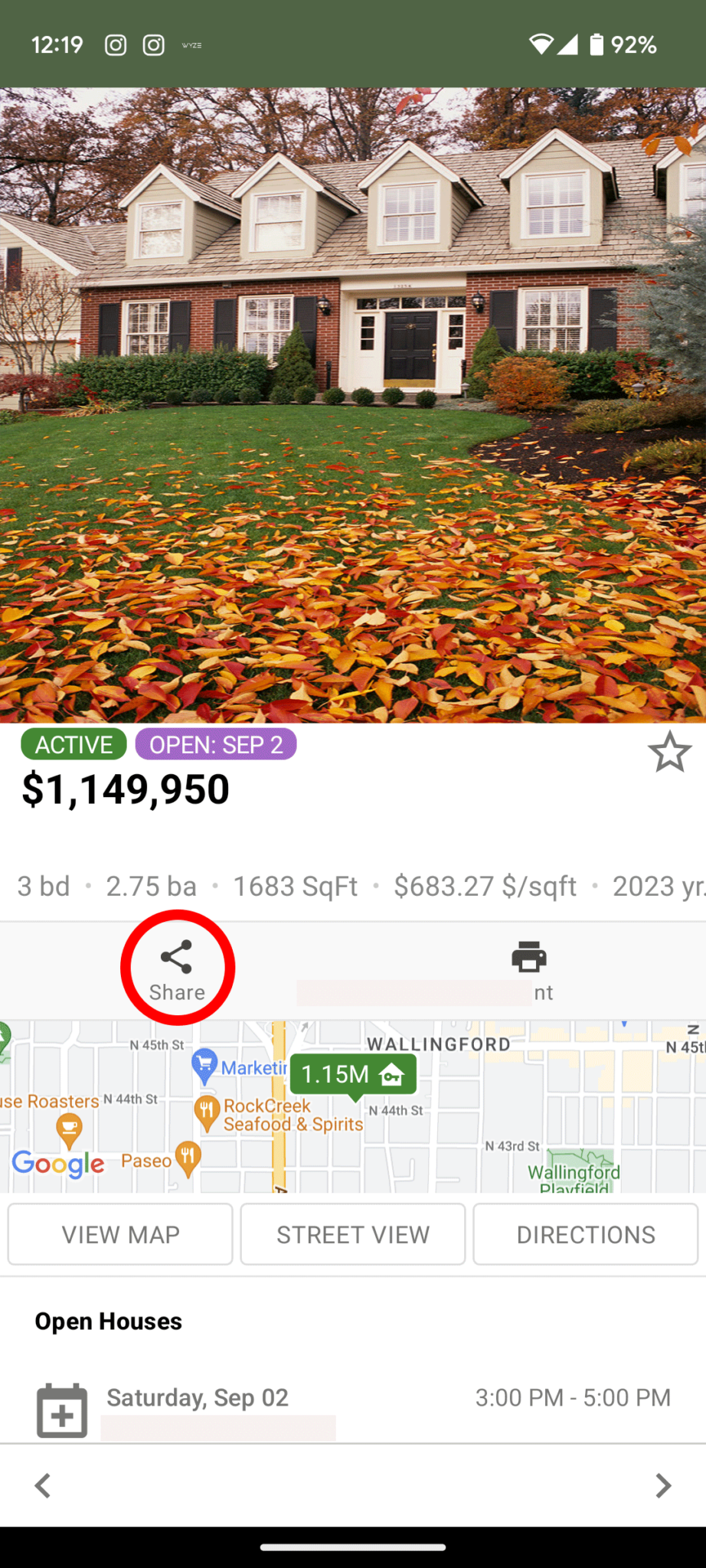The height and width of the screenshot is (1568, 706).
Task: Switch to STREET VIEW
Action: click(x=352, y=1234)
